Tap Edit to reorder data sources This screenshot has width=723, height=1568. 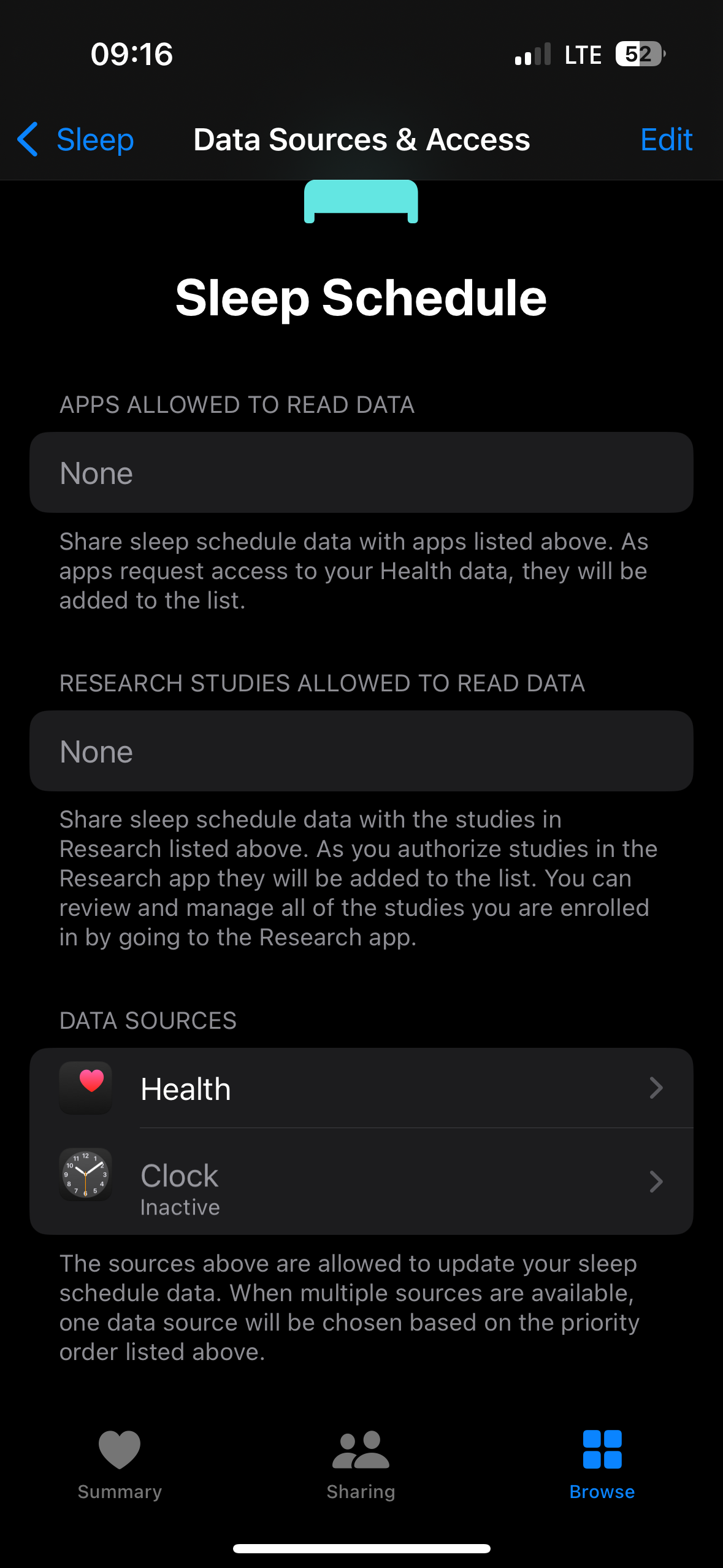(x=666, y=140)
